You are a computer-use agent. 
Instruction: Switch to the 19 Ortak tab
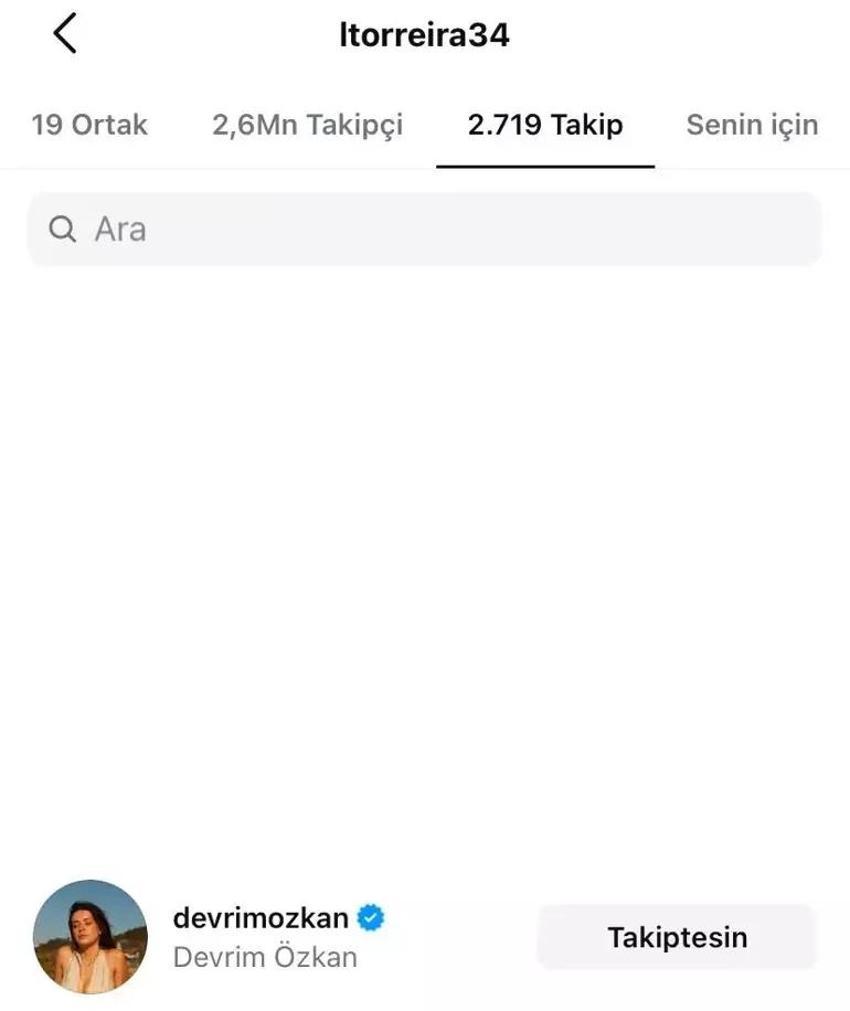point(89,125)
